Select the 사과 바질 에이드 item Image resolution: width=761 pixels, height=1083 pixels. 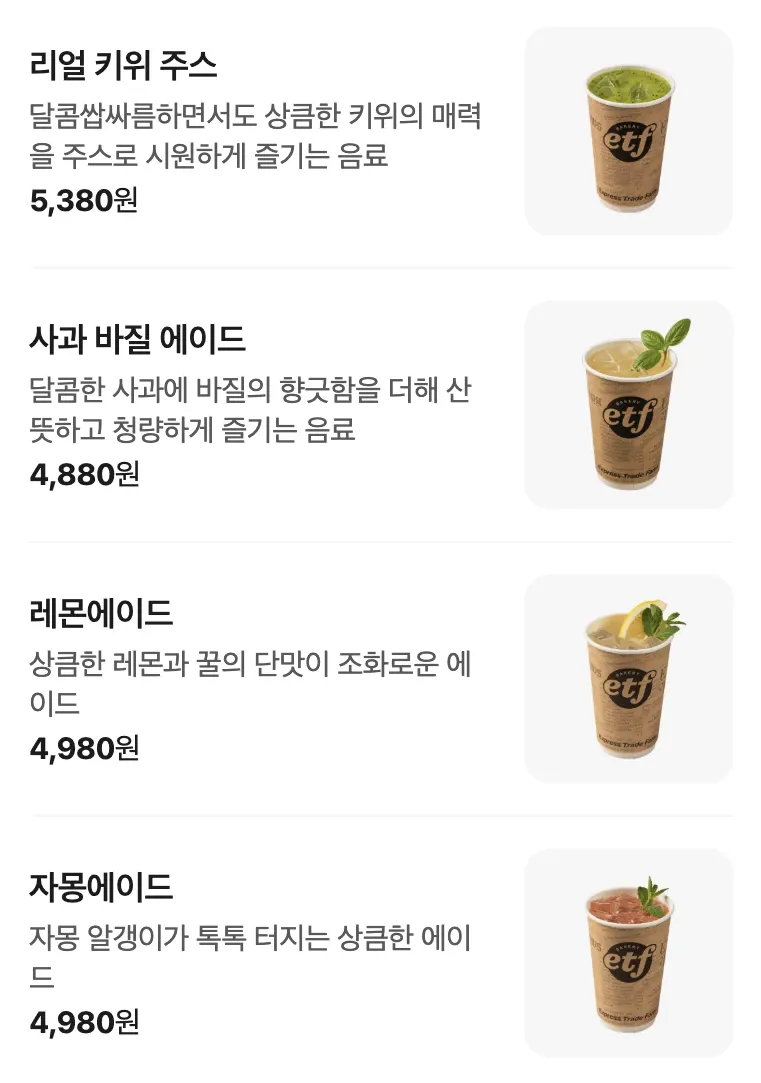point(380,405)
